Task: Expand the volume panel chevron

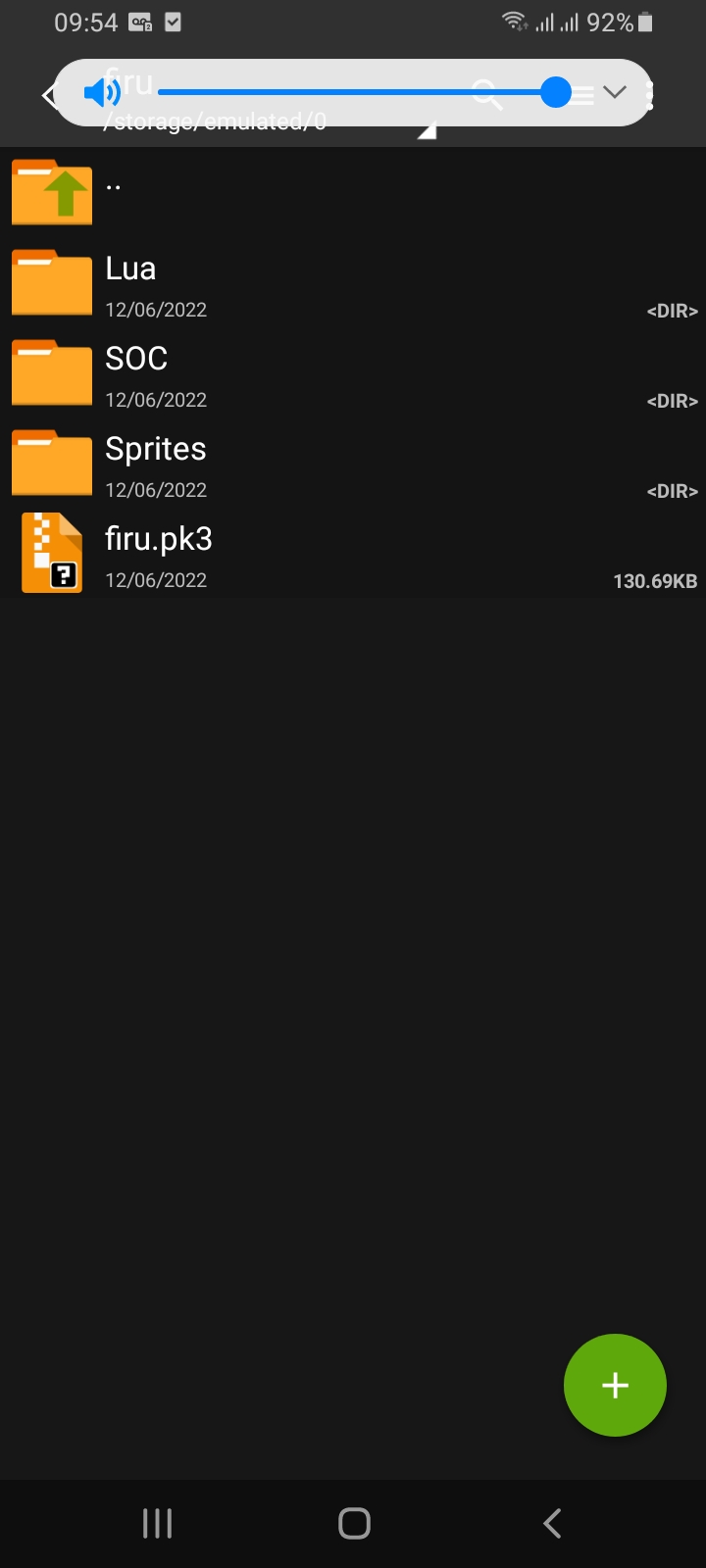Action: (615, 92)
